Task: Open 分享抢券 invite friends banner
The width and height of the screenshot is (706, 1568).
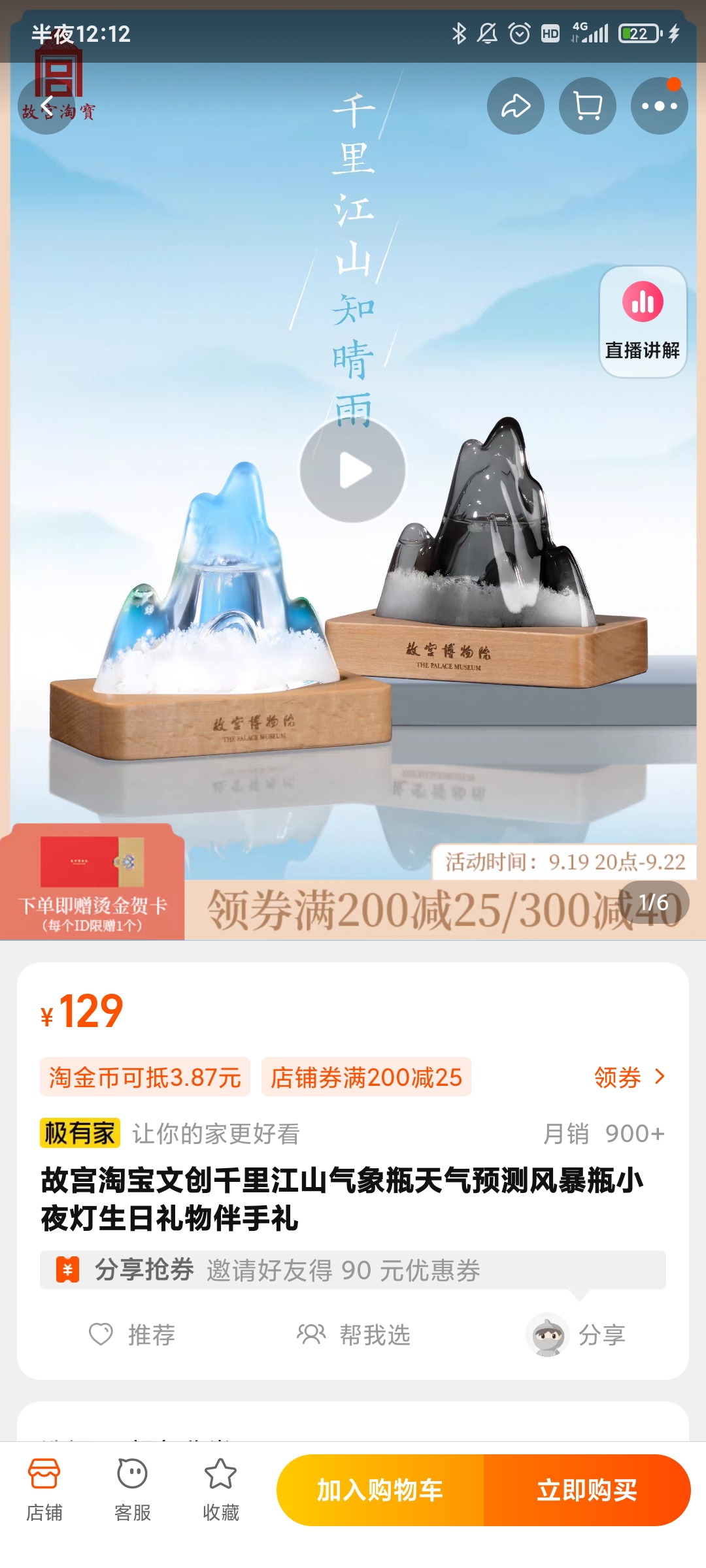Action: click(x=353, y=1270)
